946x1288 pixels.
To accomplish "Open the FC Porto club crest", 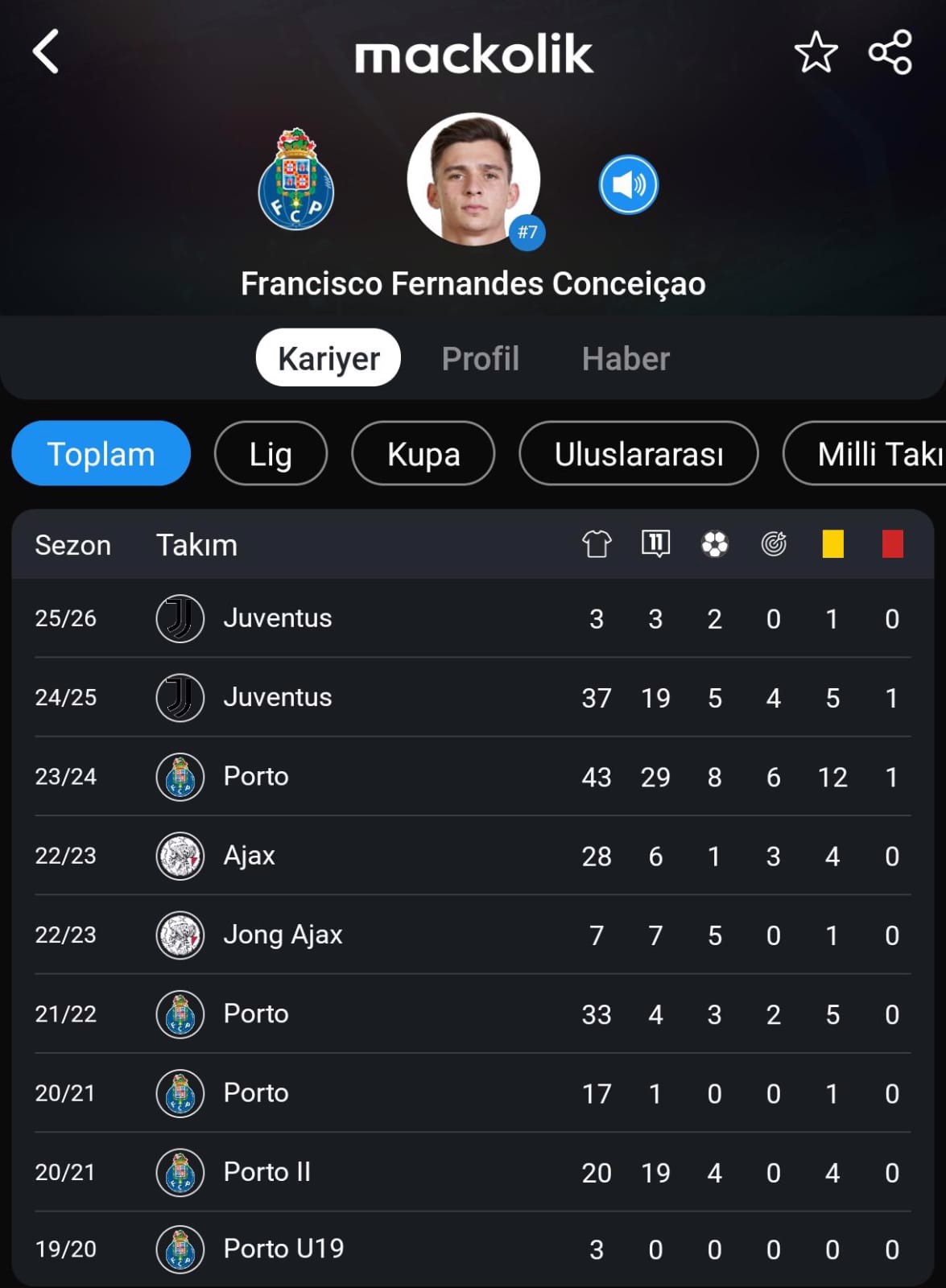I will coord(296,180).
